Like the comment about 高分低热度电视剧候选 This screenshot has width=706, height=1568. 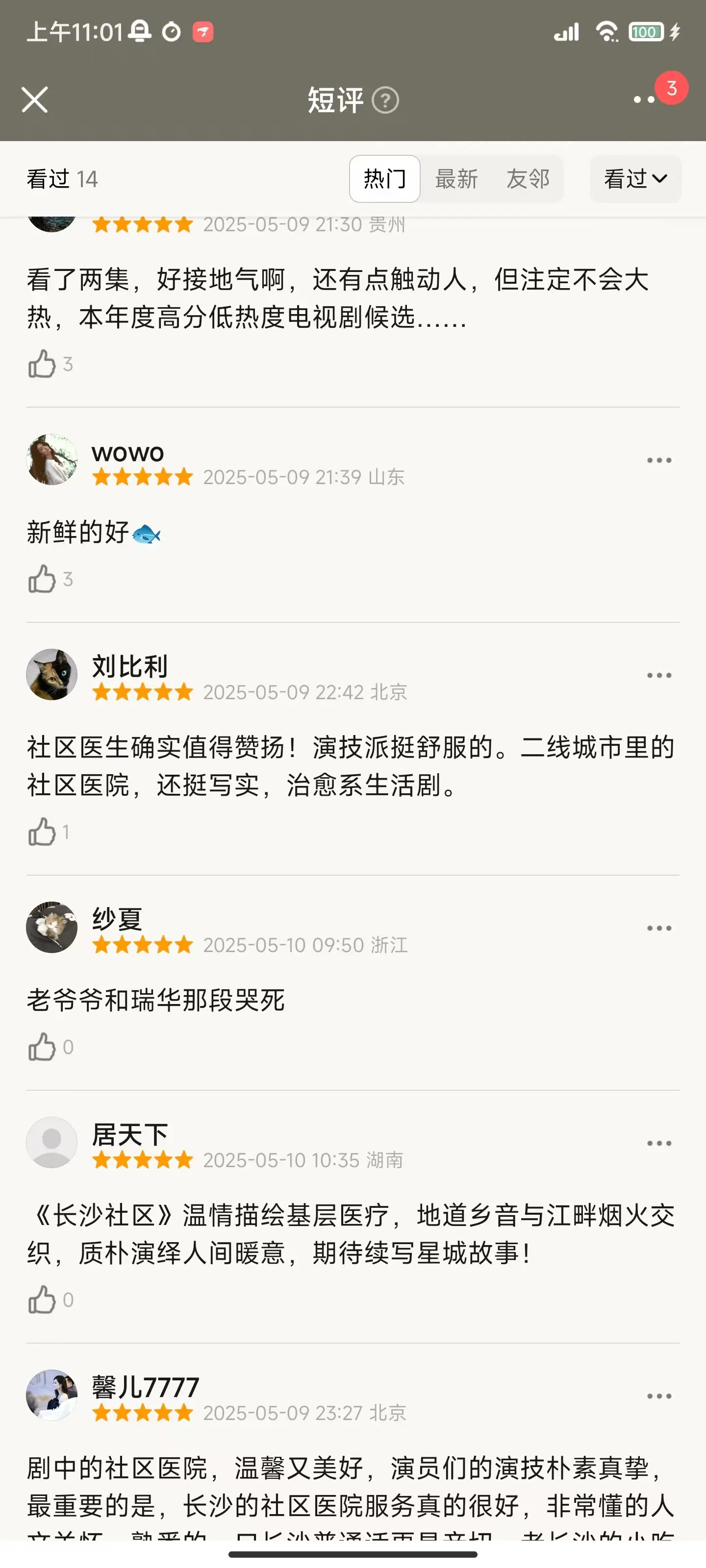42,364
